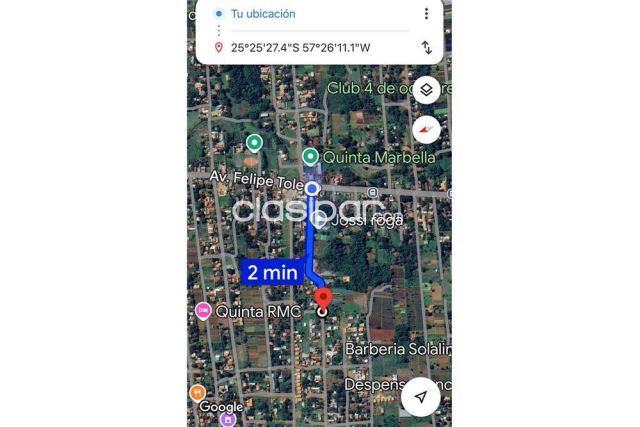Image resolution: width=640 pixels, height=427 pixels.
Task: Tap the compass to reset orientation
Action: click(426, 130)
